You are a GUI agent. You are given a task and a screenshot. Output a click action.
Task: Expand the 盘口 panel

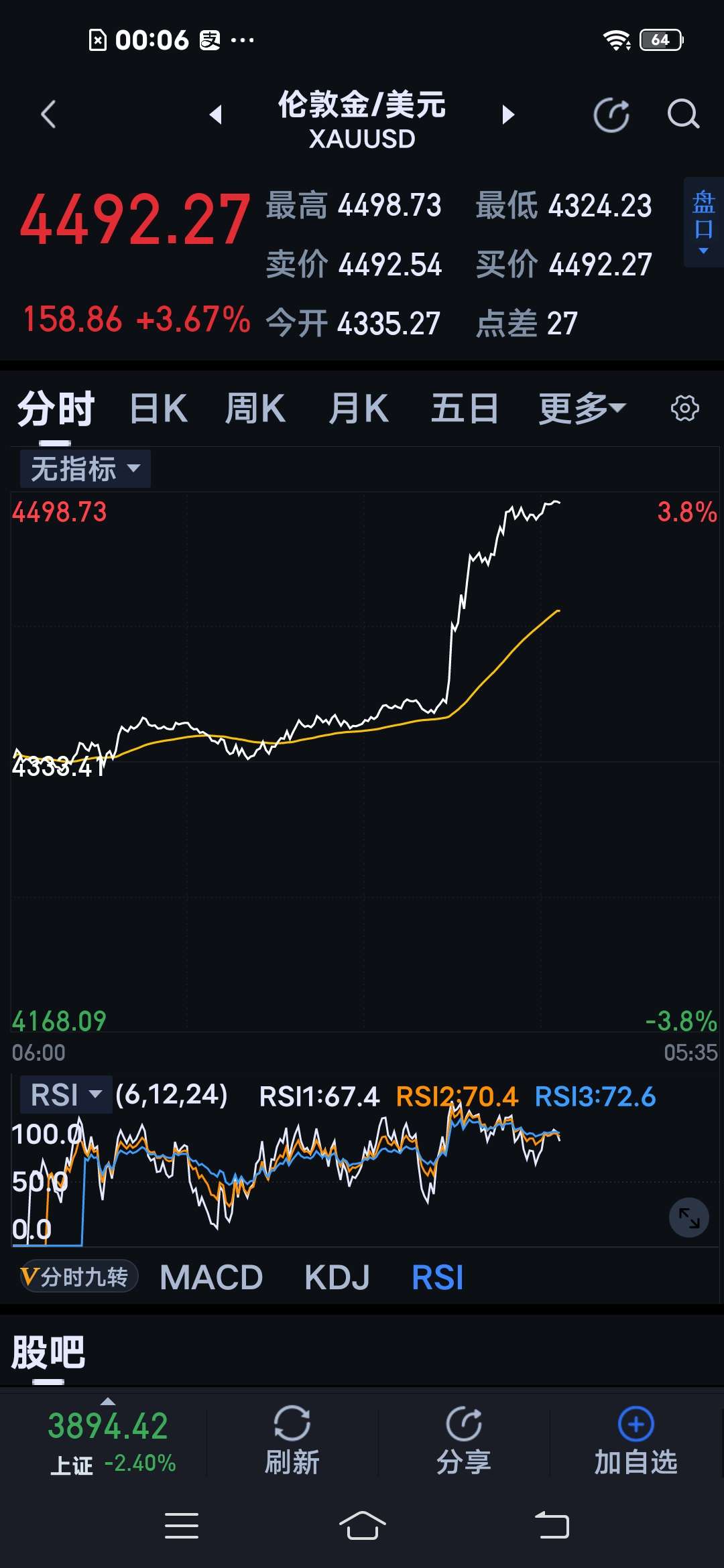click(x=703, y=222)
